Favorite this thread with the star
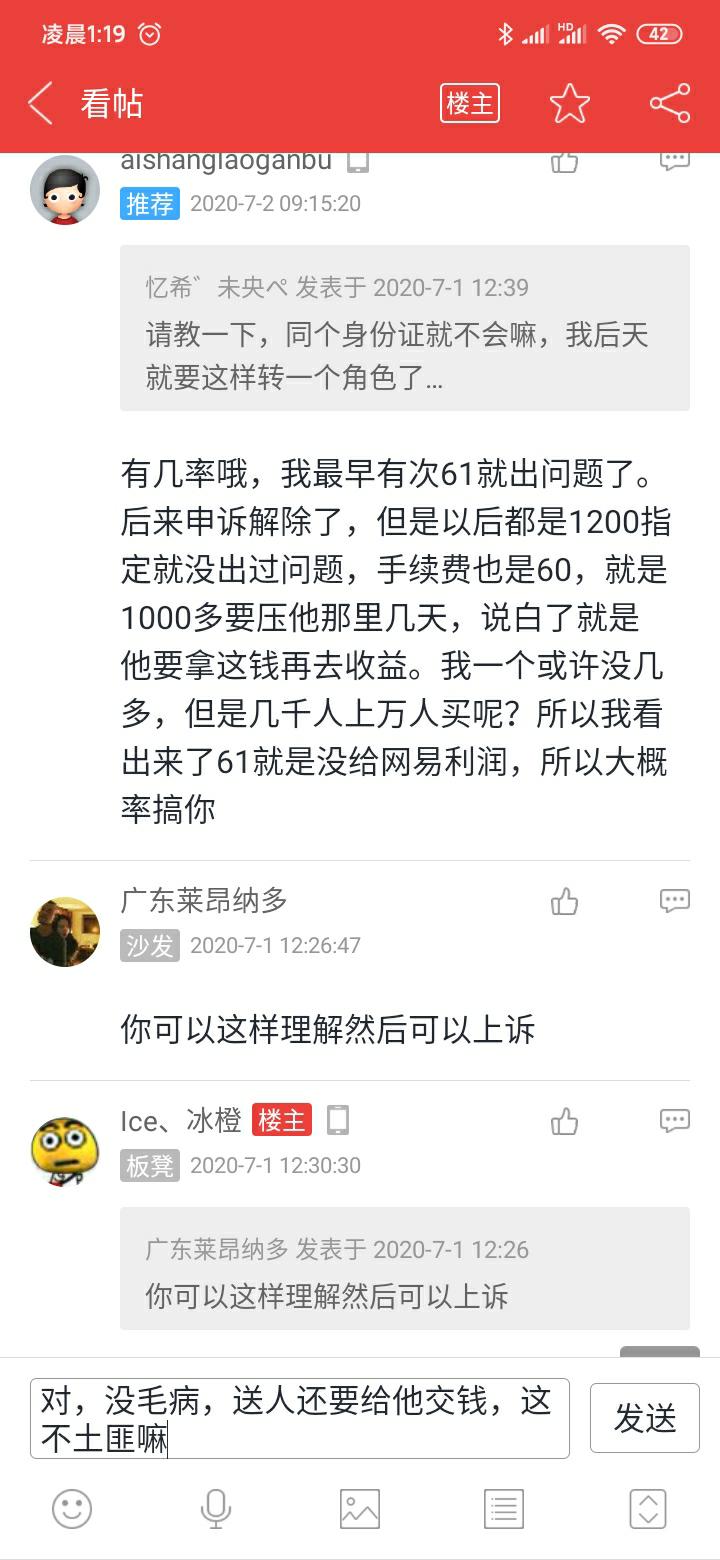Screen dimensions: 720x1560 [x=569, y=104]
